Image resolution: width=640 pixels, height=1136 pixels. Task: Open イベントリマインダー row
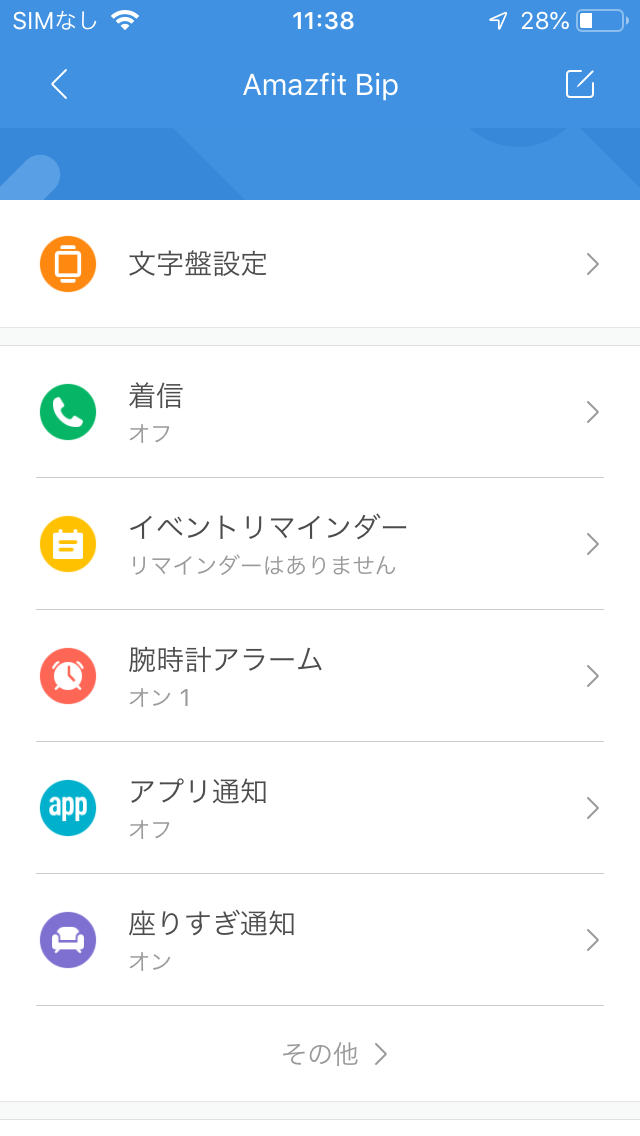[320, 544]
